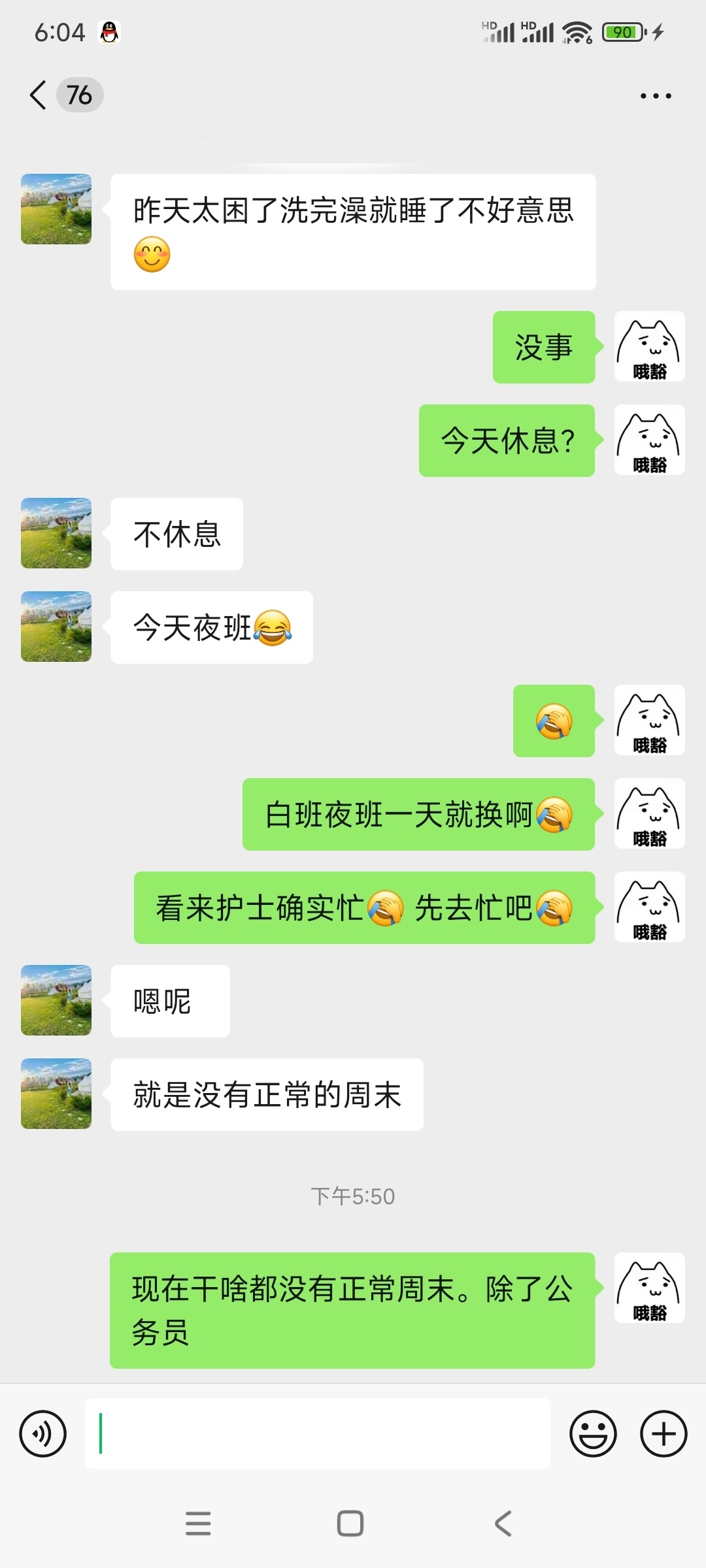Open contact's avatar beside "不休息"
This screenshot has width=706, height=1568.
pos(56,533)
